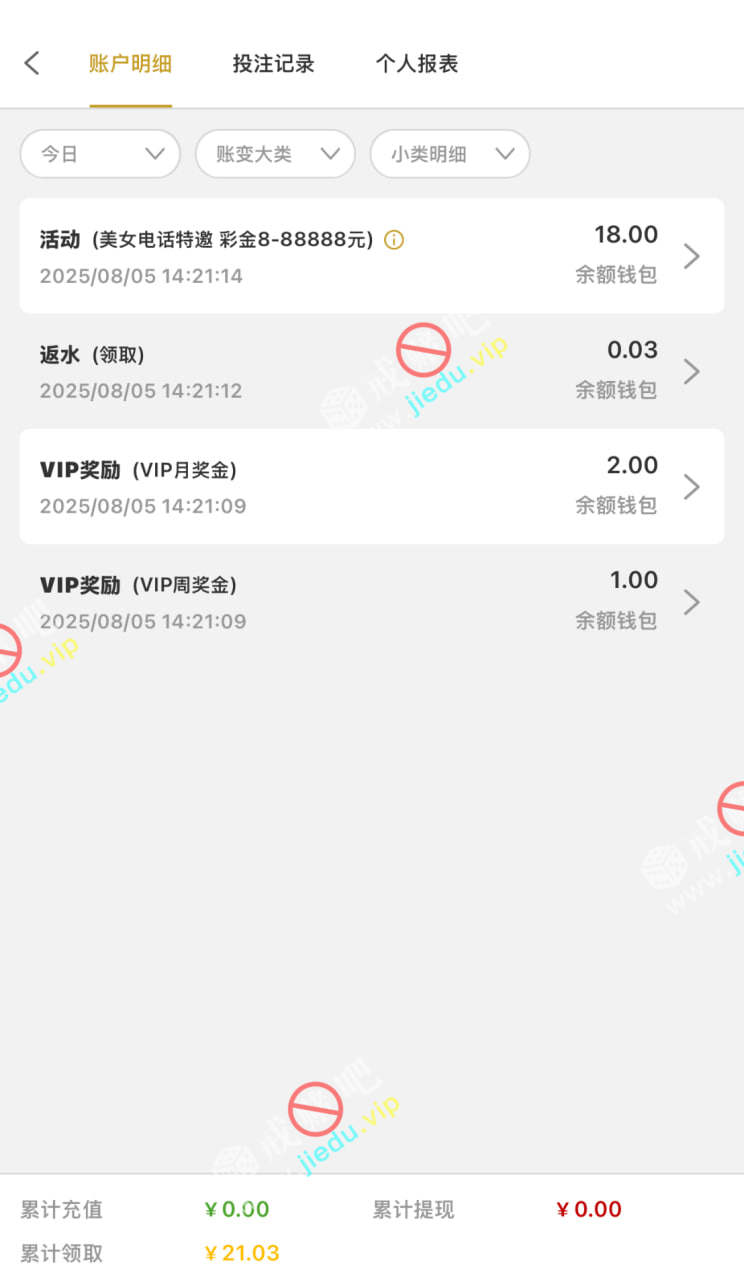Open the 活动 18.00 transaction row
The height and width of the screenshot is (1280, 744).
(371, 256)
